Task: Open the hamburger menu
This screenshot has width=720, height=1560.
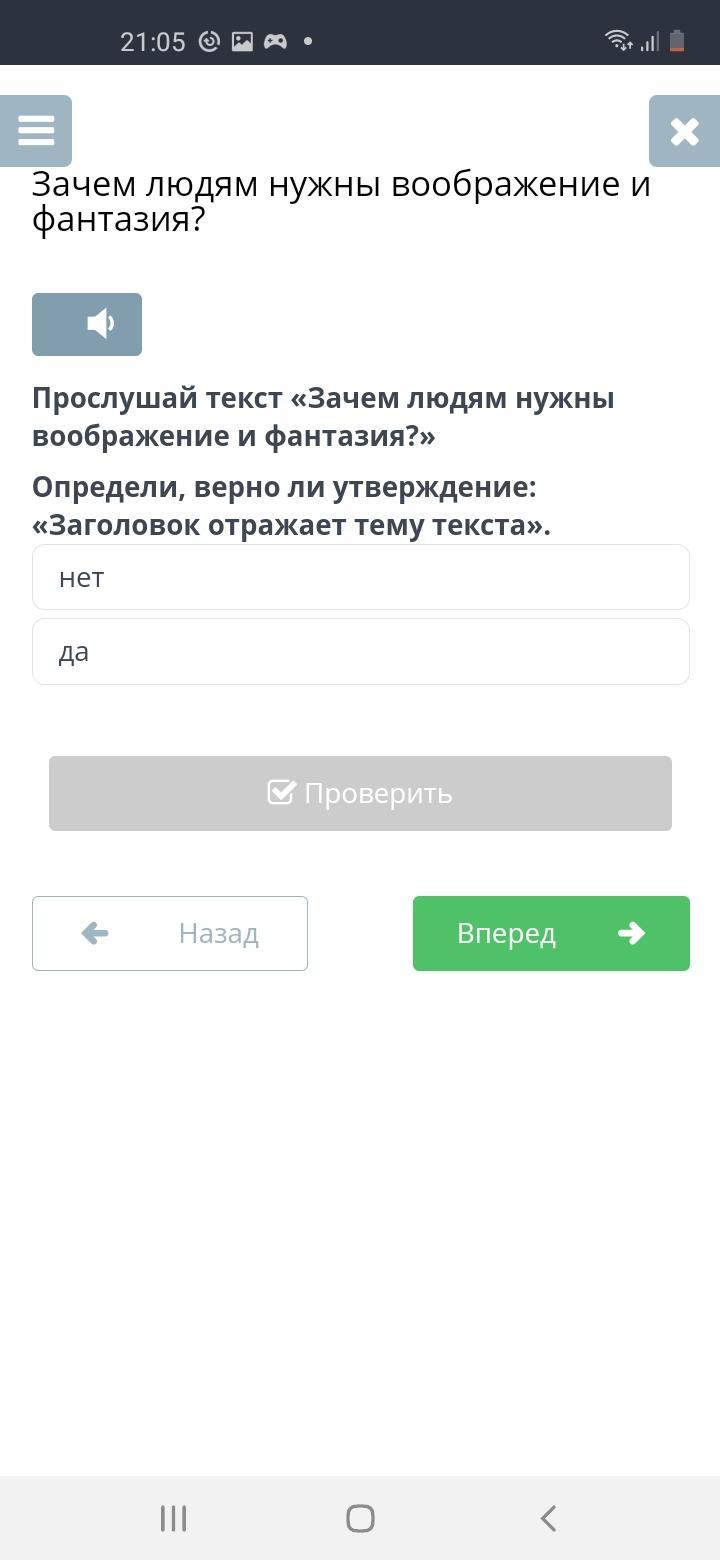Action: (36, 131)
